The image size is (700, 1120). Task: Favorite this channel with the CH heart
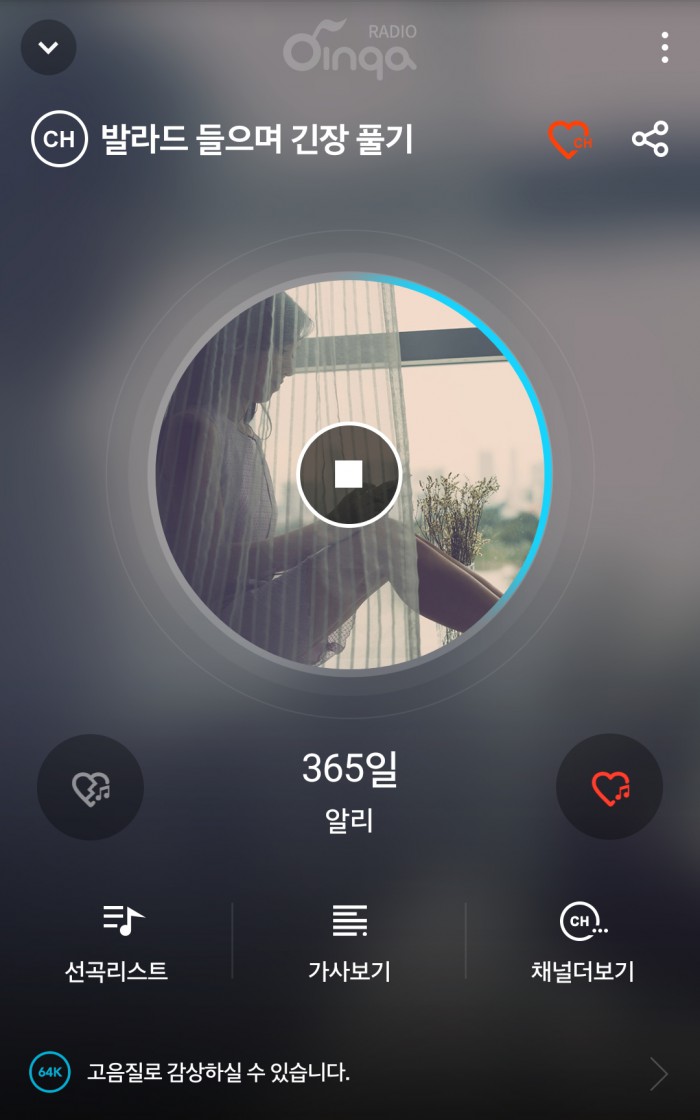(570, 139)
